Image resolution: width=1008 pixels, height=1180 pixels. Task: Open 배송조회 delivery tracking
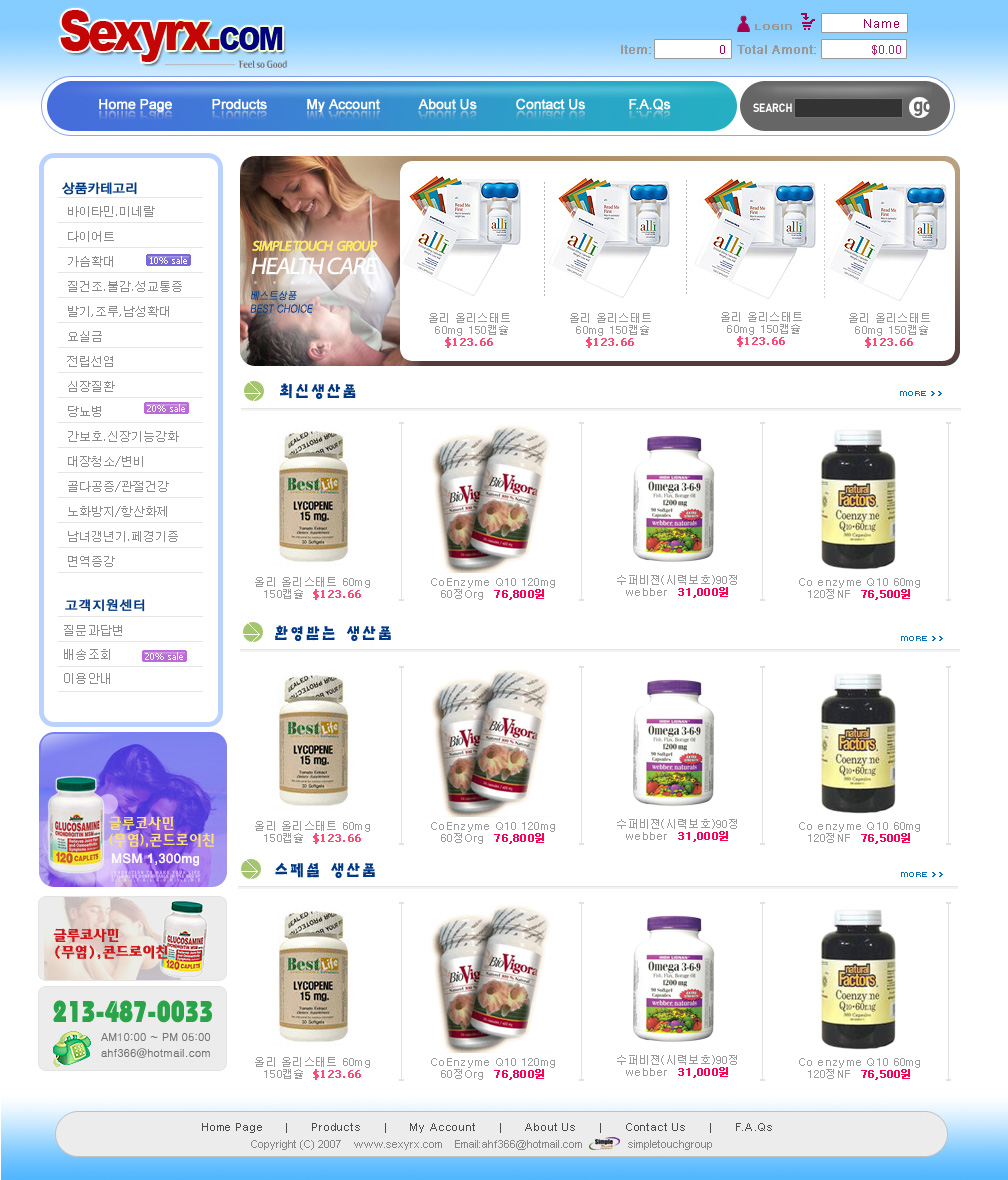87,655
